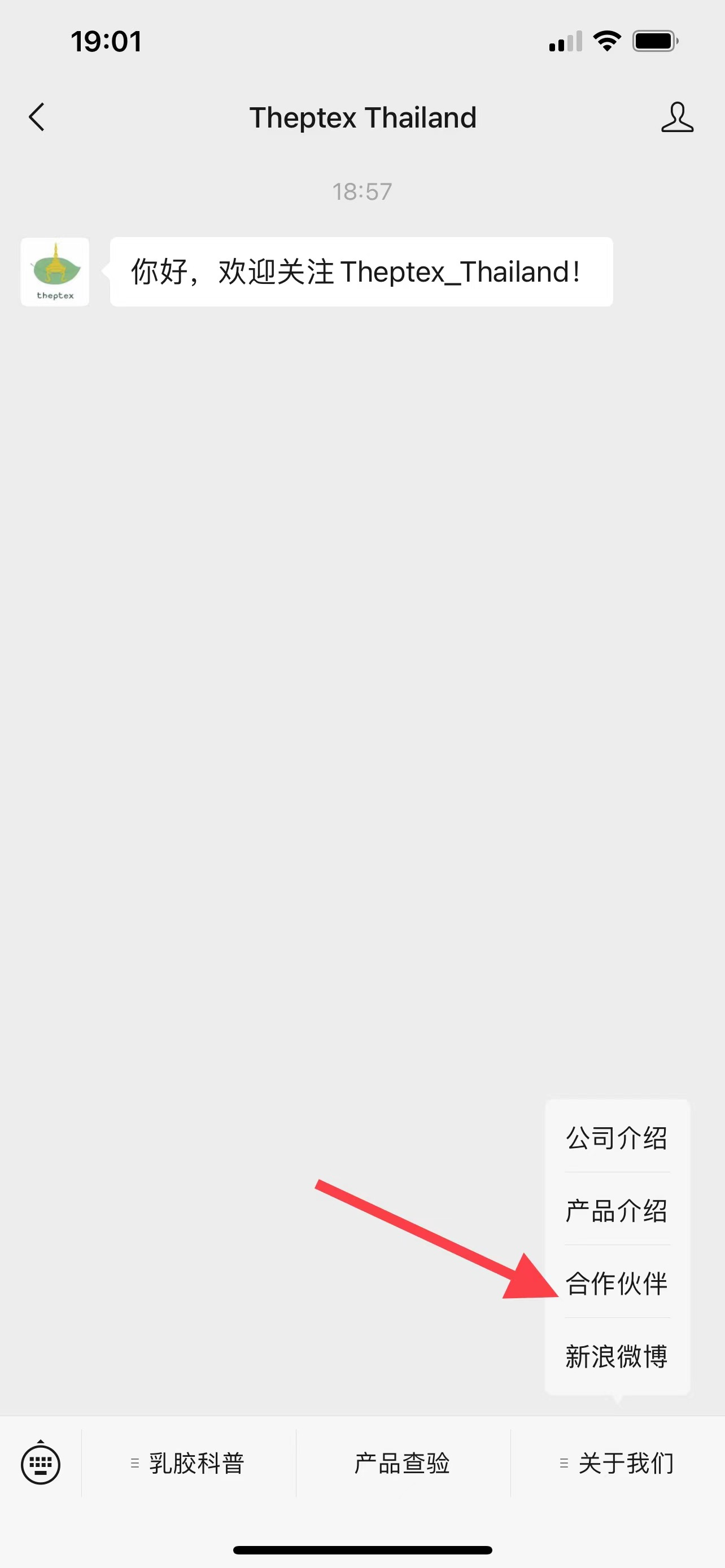Open the account profile icon
The width and height of the screenshot is (725, 1568).
coord(677,117)
